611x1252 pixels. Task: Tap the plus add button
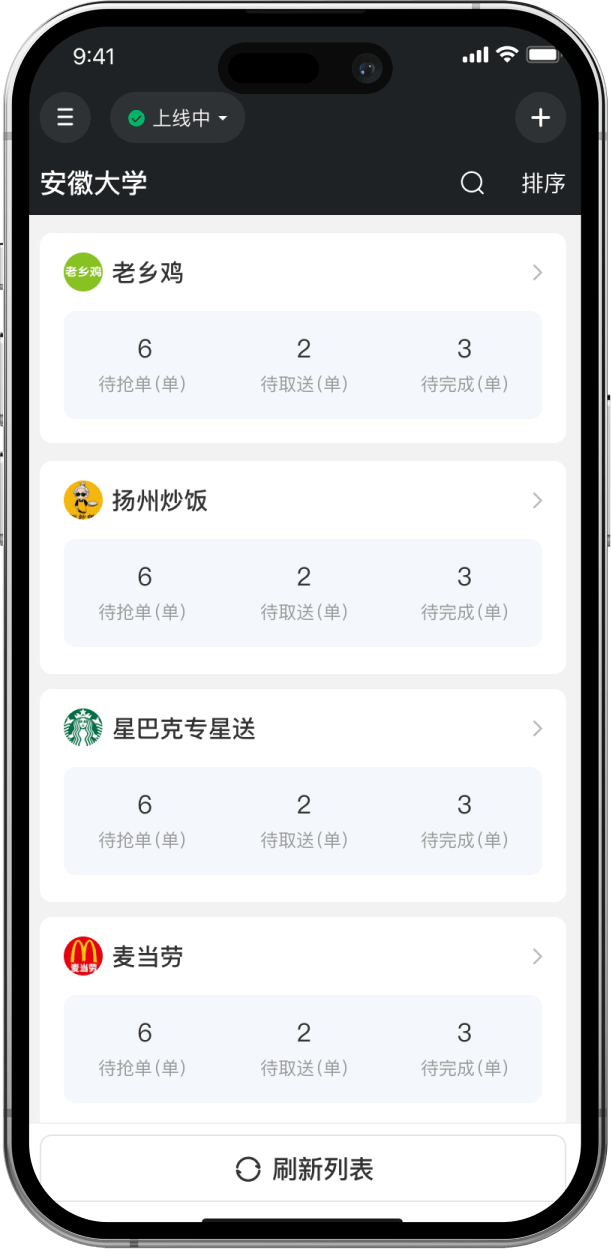point(540,118)
